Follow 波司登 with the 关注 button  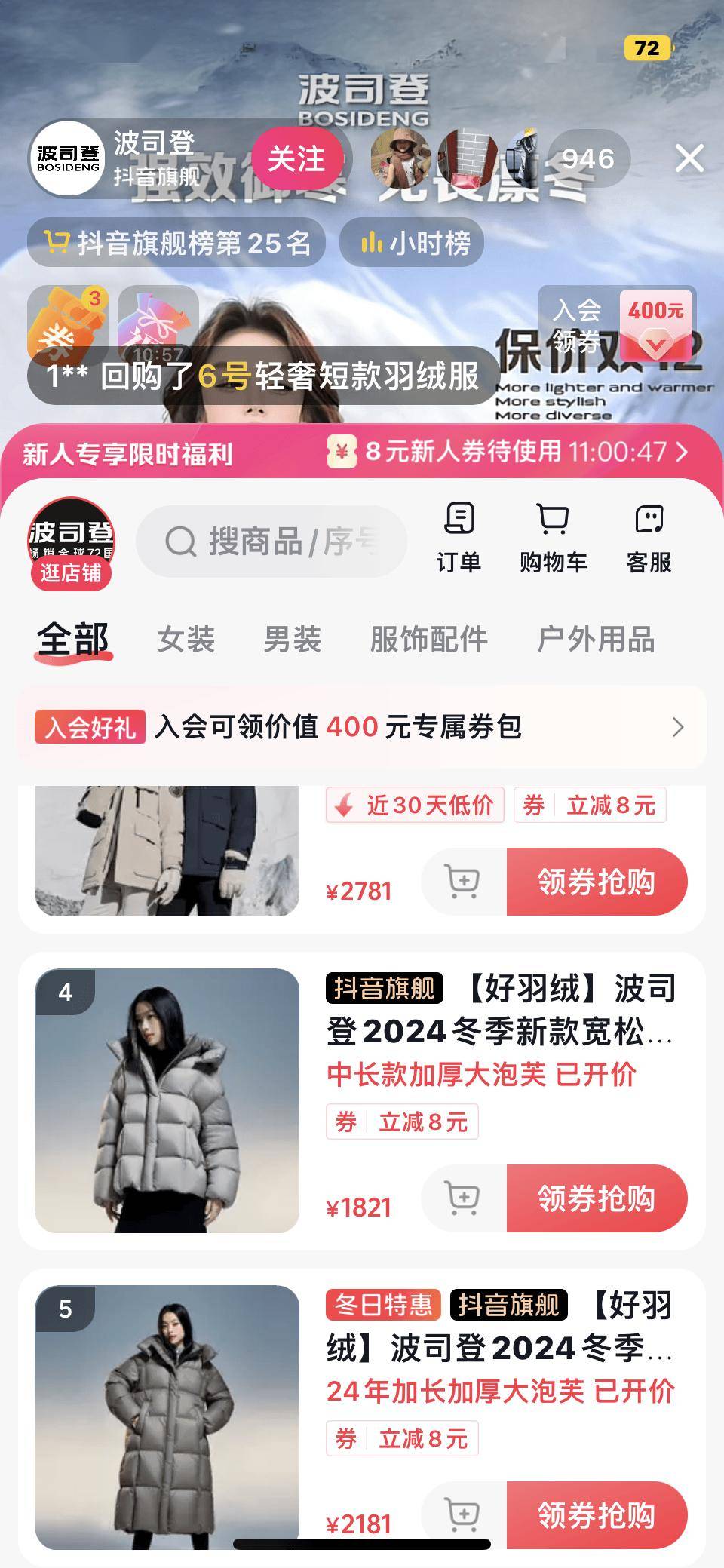(x=296, y=159)
